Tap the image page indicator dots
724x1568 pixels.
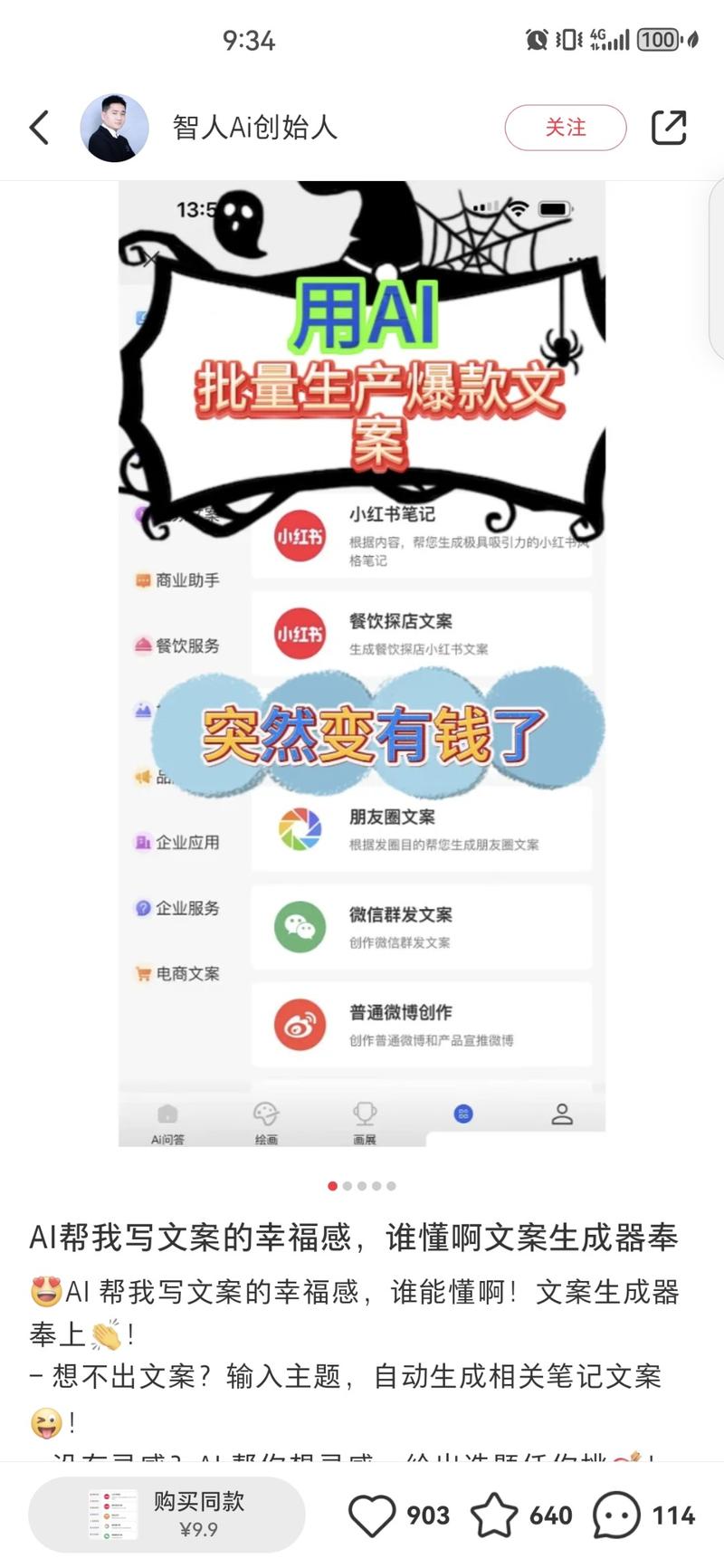click(362, 1185)
